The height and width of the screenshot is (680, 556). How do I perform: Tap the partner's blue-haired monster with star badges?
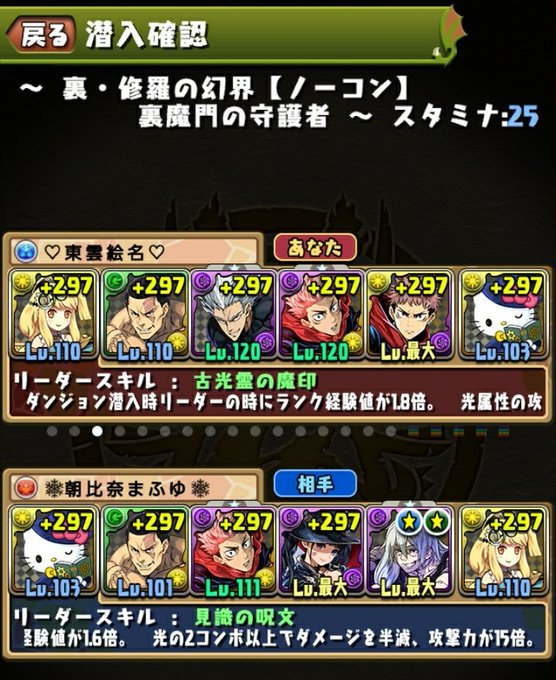coord(410,552)
